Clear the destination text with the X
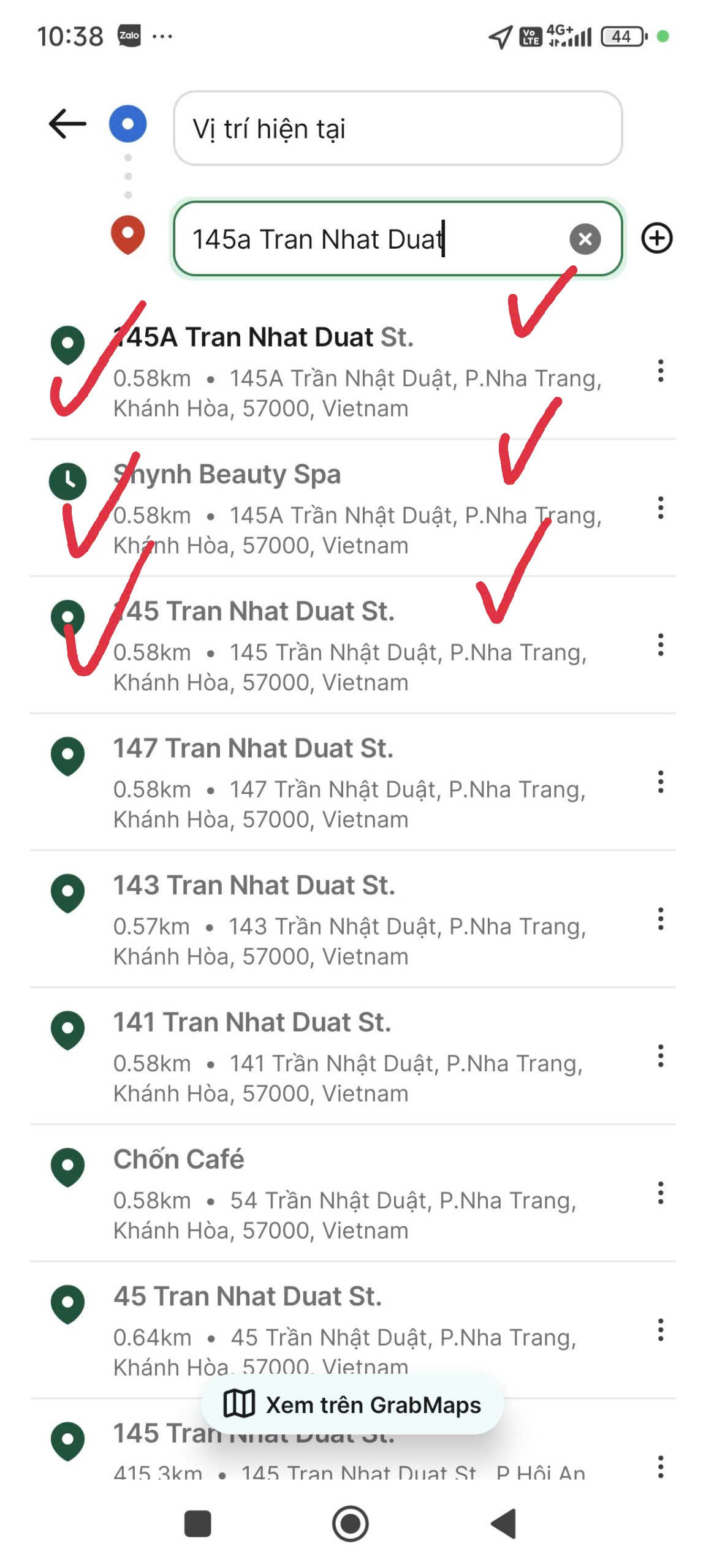This screenshot has width=706, height=1568. coord(585,239)
